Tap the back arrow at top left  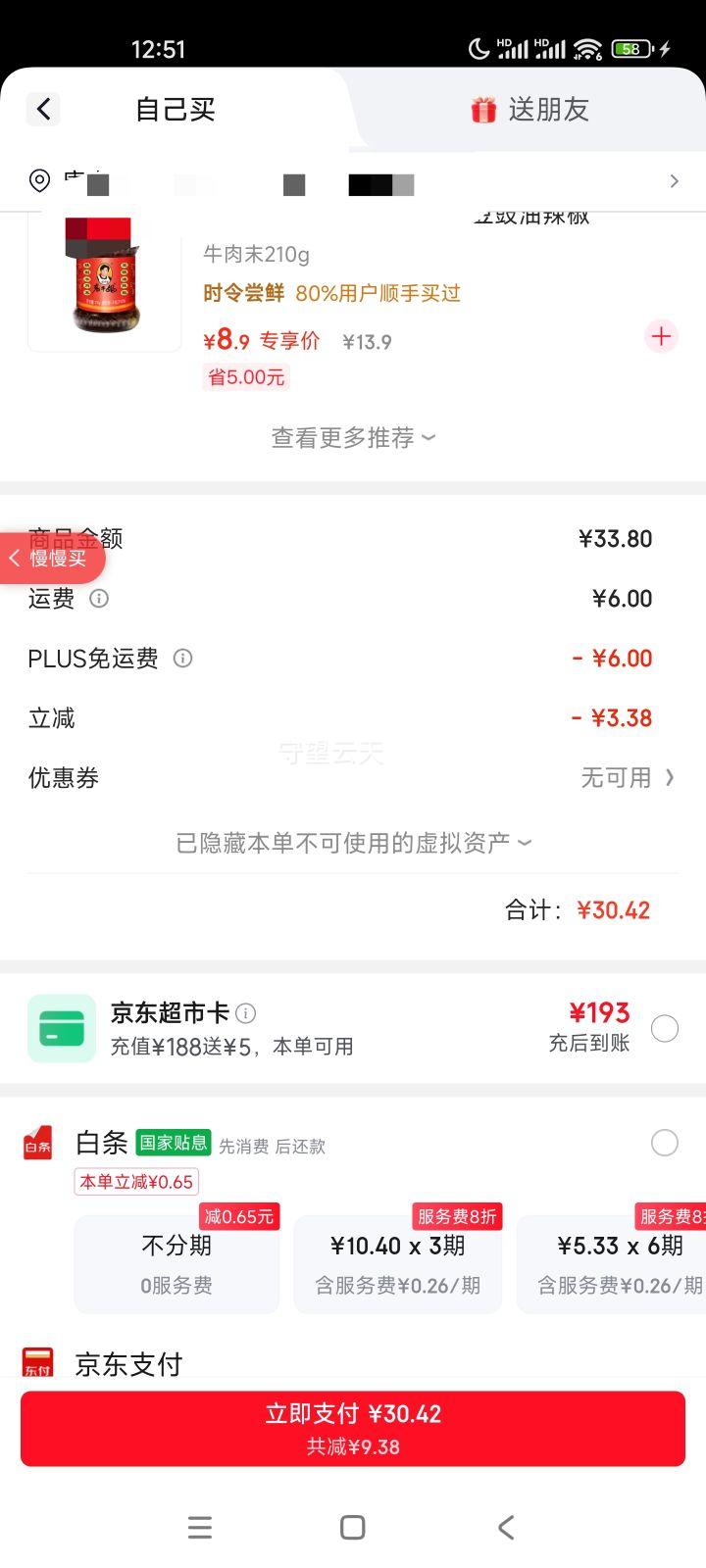[42, 109]
